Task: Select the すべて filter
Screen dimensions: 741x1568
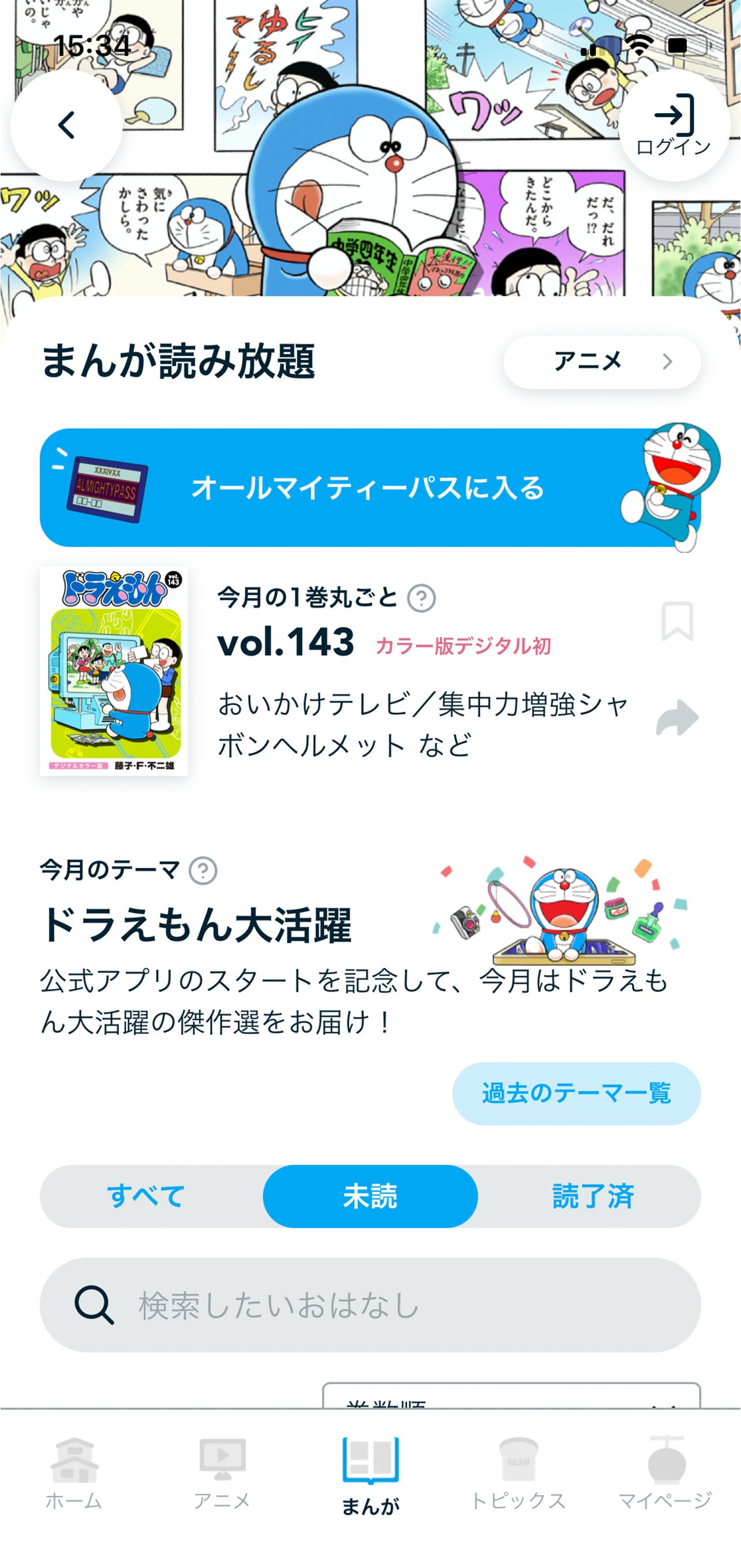Action: [146, 1196]
